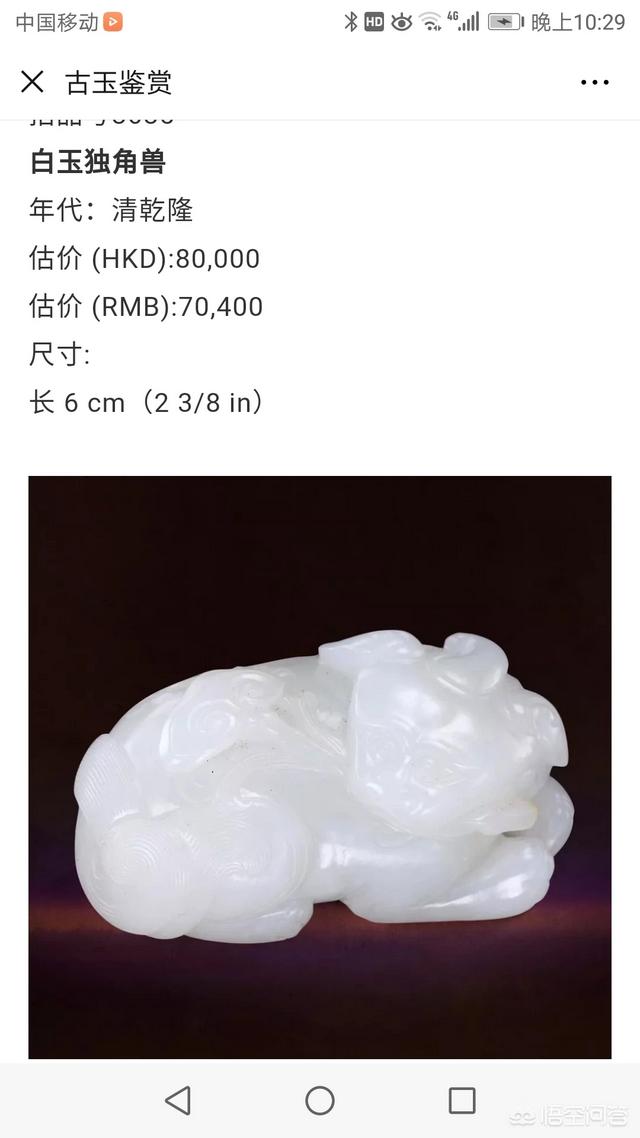This screenshot has height=1138, width=640.
Task: Go back using the system back button
Action: (178, 1100)
